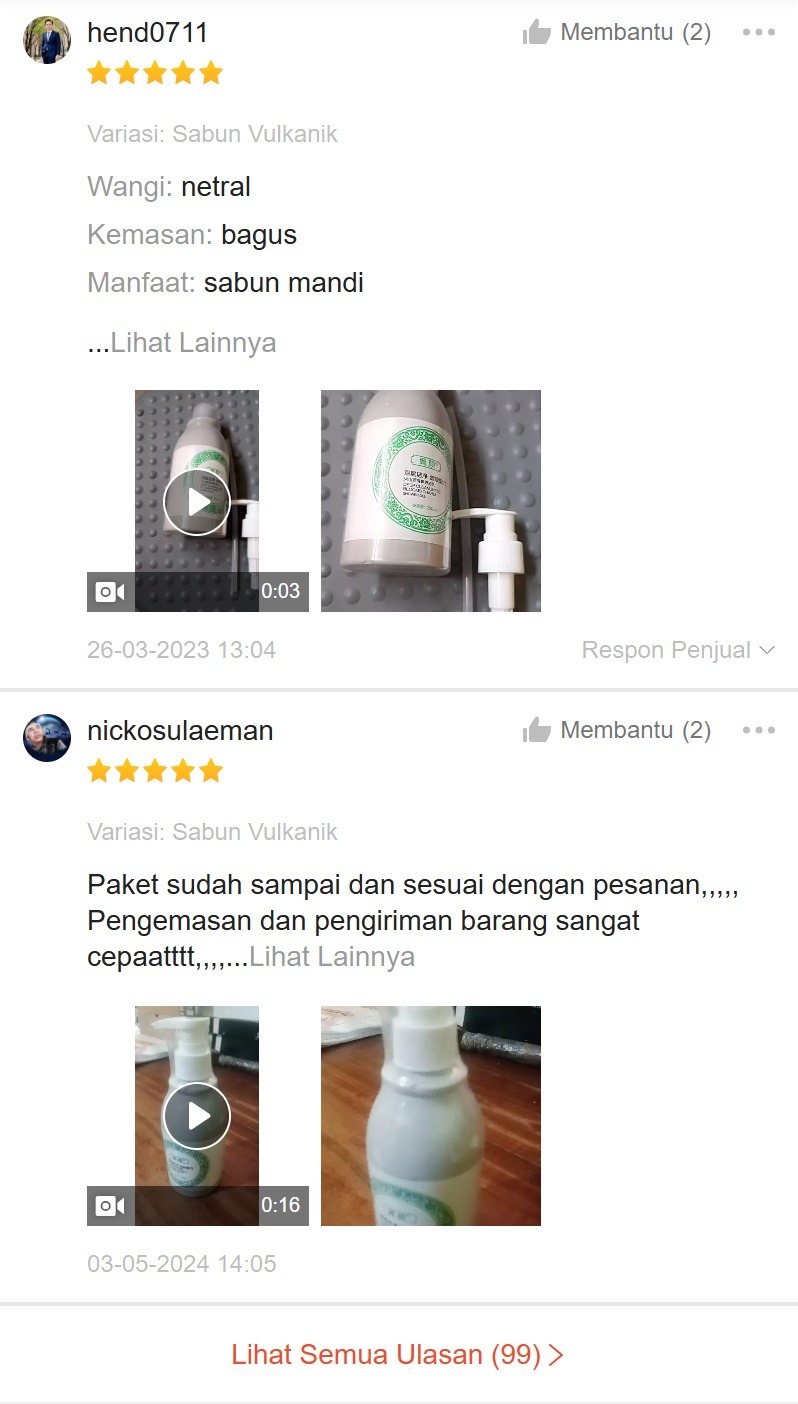Expand hend0711's review with Lihat Lainnya
This screenshot has height=1404, width=798.
click(192, 343)
